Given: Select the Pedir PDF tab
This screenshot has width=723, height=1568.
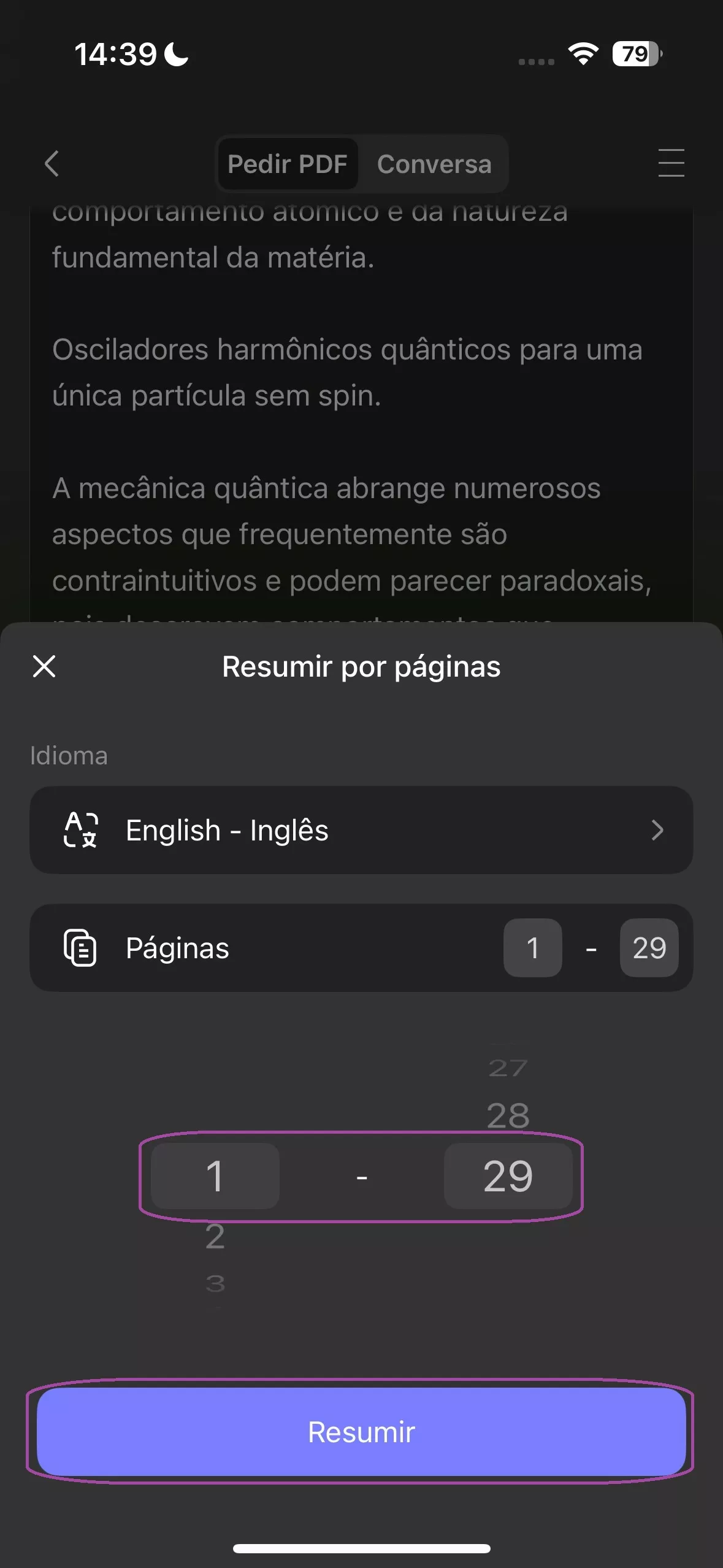Looking at the screenshot, I should tap(287, 164).
